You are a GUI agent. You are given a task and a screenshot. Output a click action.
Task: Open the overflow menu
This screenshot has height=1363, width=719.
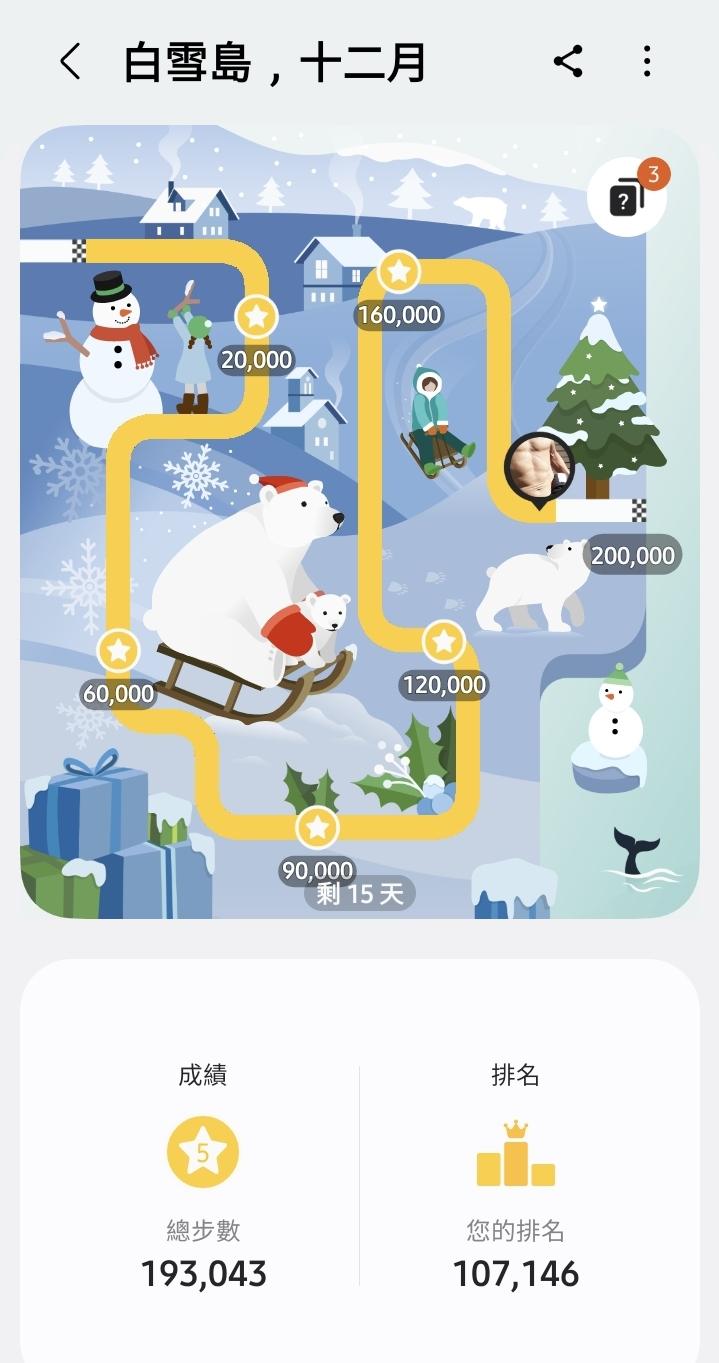tap(647, 62)
